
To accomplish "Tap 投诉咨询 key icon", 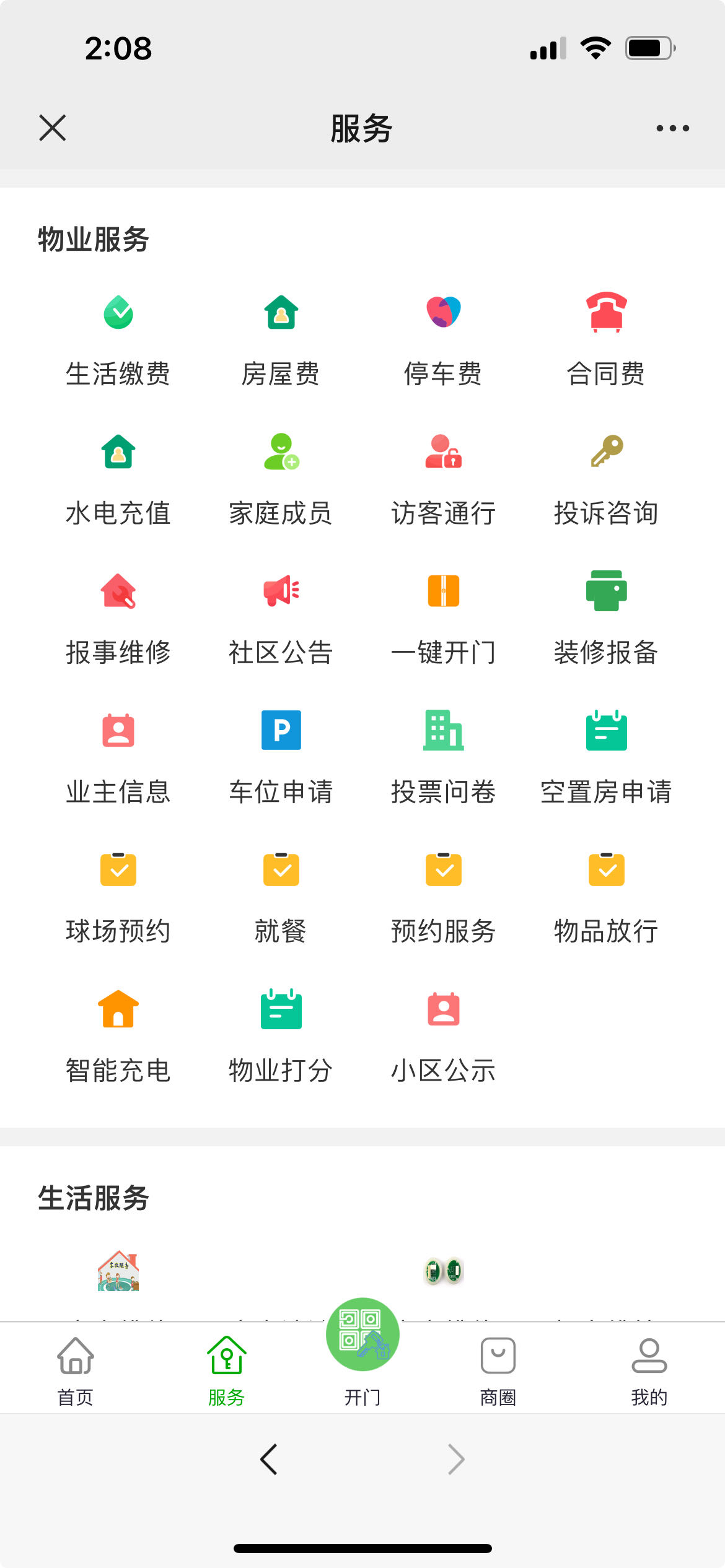I will (606, 451).
